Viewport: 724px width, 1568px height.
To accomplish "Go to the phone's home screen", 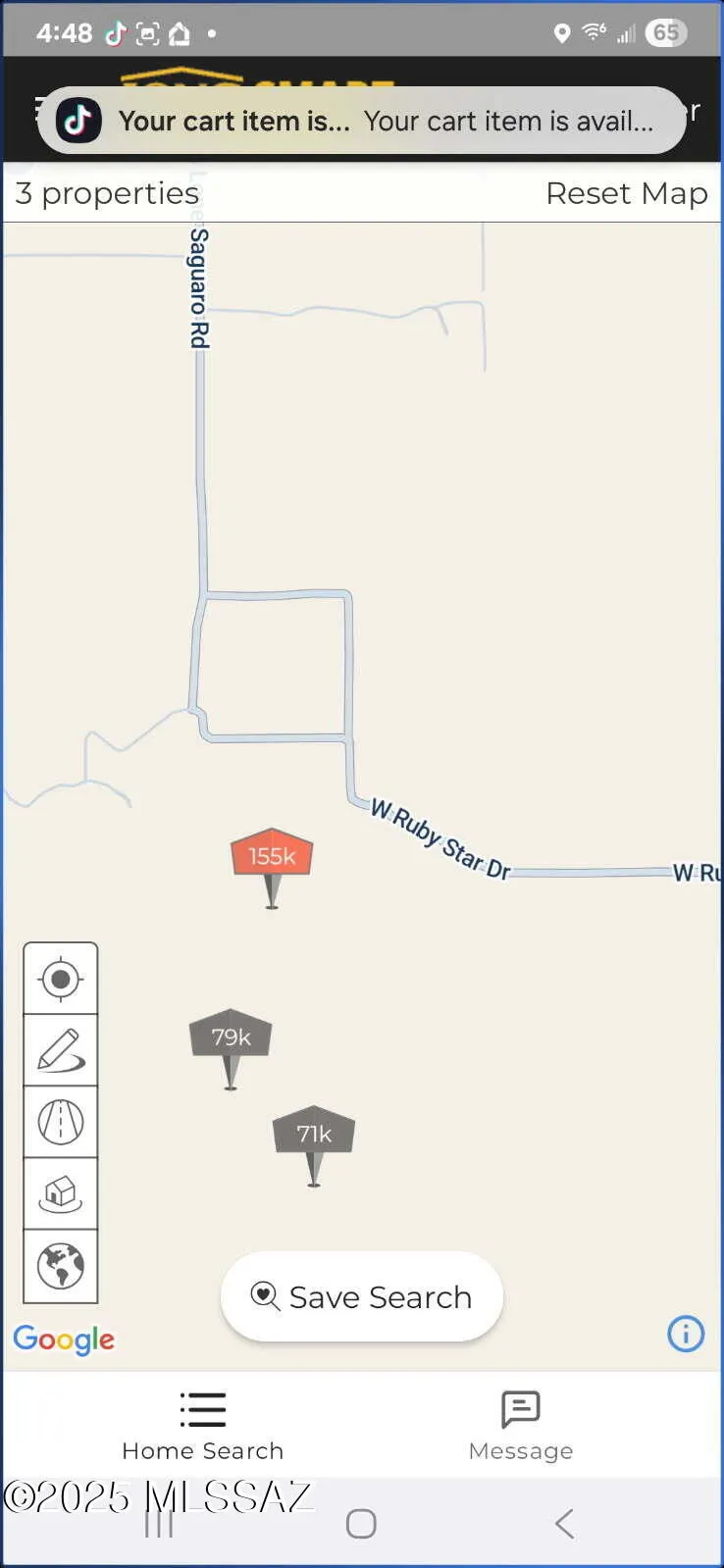I will coord(361,1523).
